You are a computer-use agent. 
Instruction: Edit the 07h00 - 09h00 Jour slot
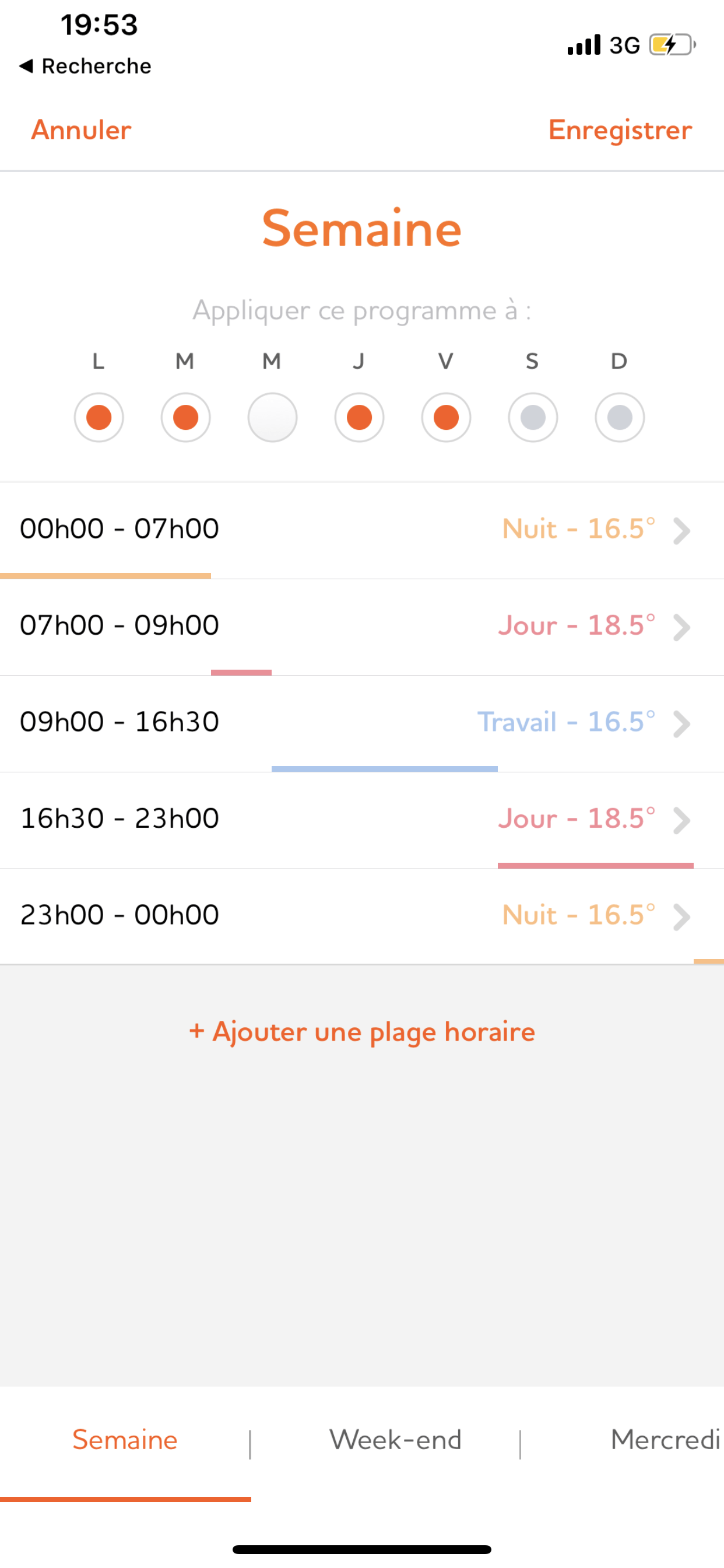tap(362, 627)
